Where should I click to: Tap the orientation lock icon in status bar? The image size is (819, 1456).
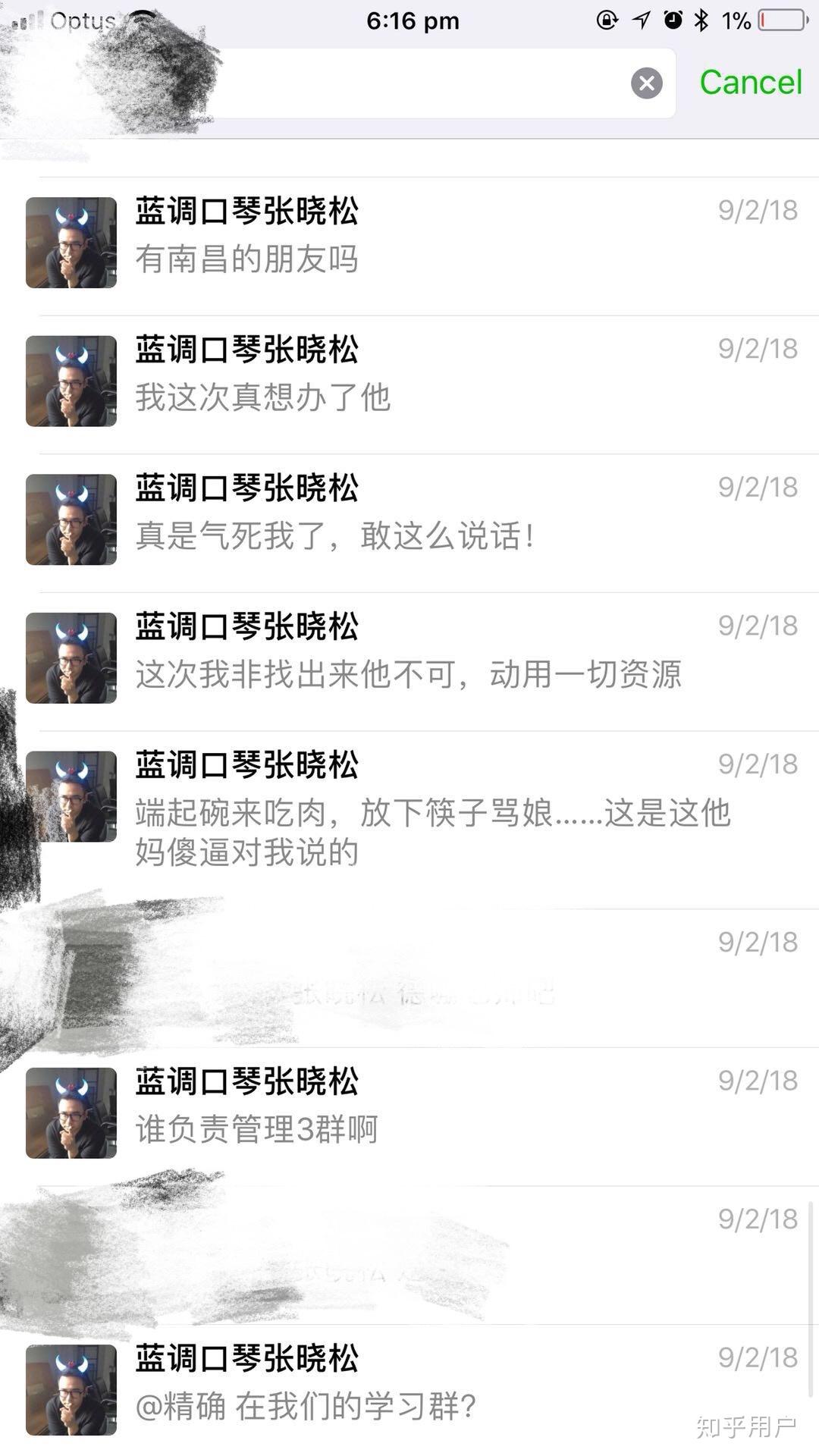(606, 20)
